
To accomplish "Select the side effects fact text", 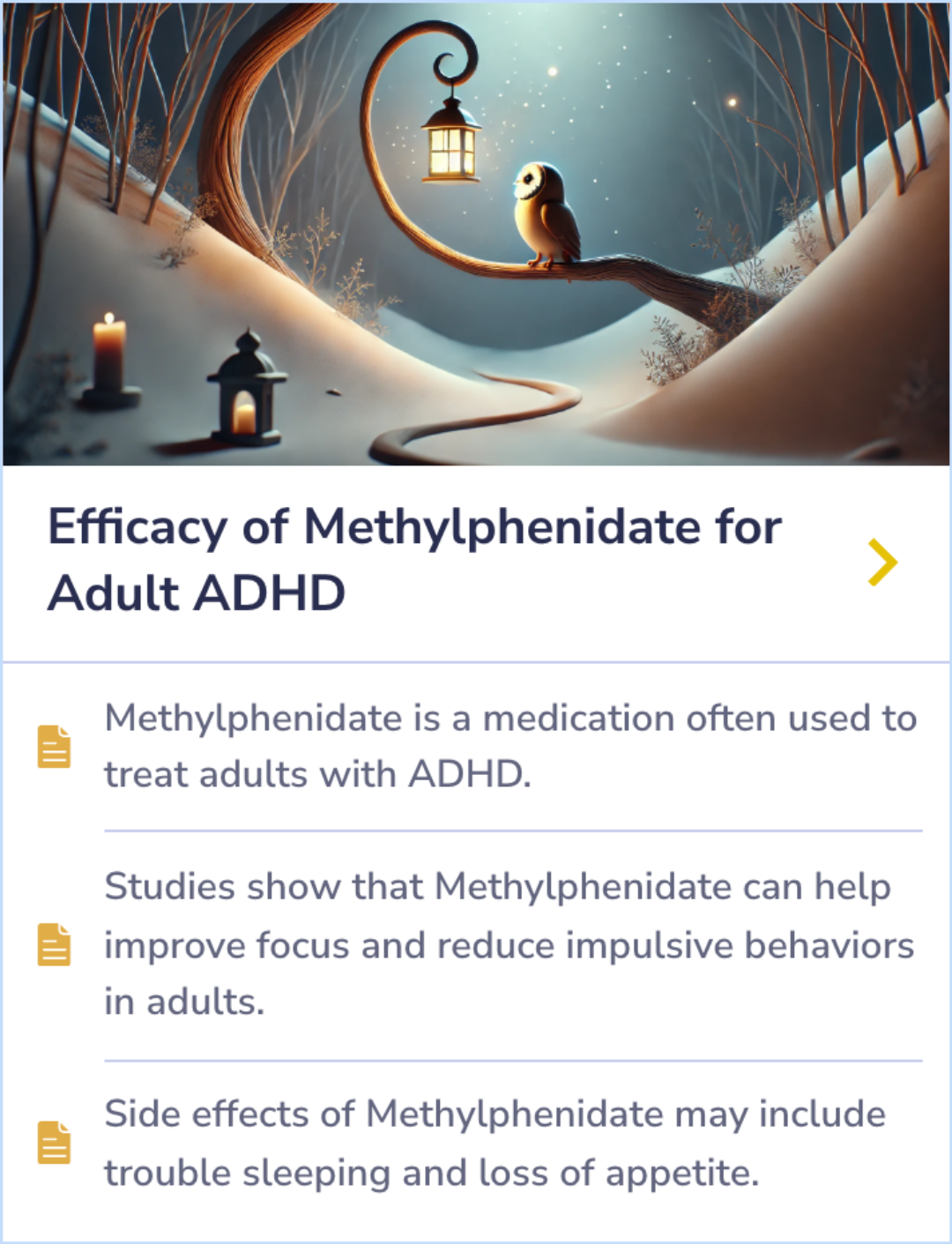I will pos(494,1142).
